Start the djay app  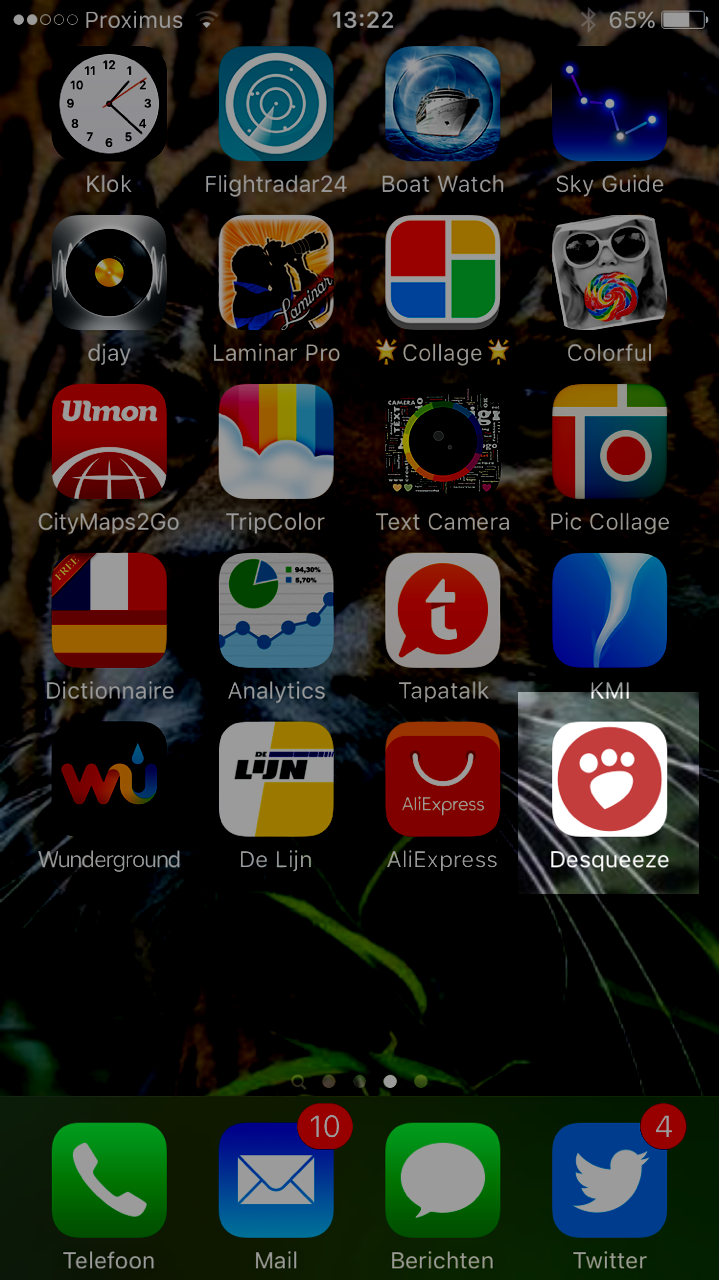coord(109,272)
